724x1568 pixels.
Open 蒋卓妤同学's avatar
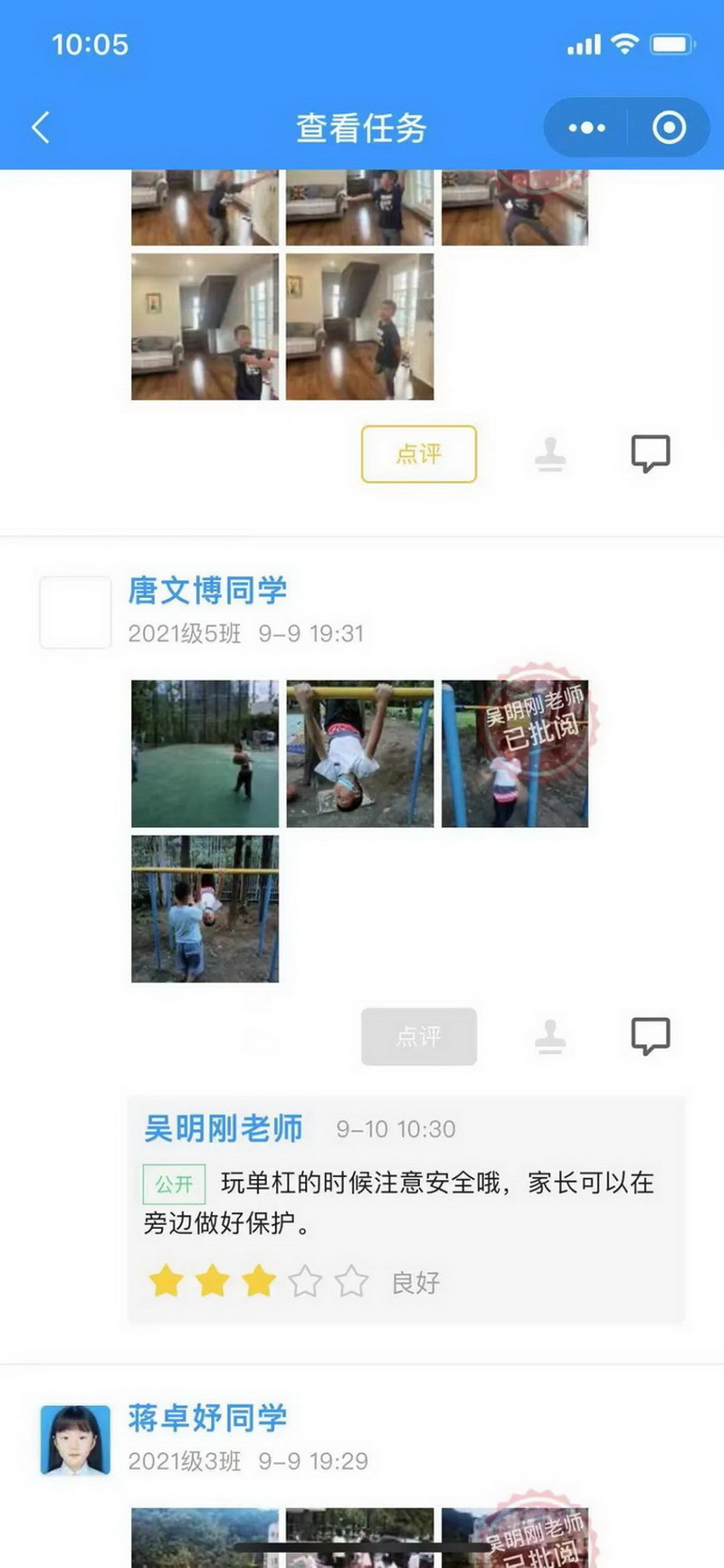click(x=75, y=1440)
